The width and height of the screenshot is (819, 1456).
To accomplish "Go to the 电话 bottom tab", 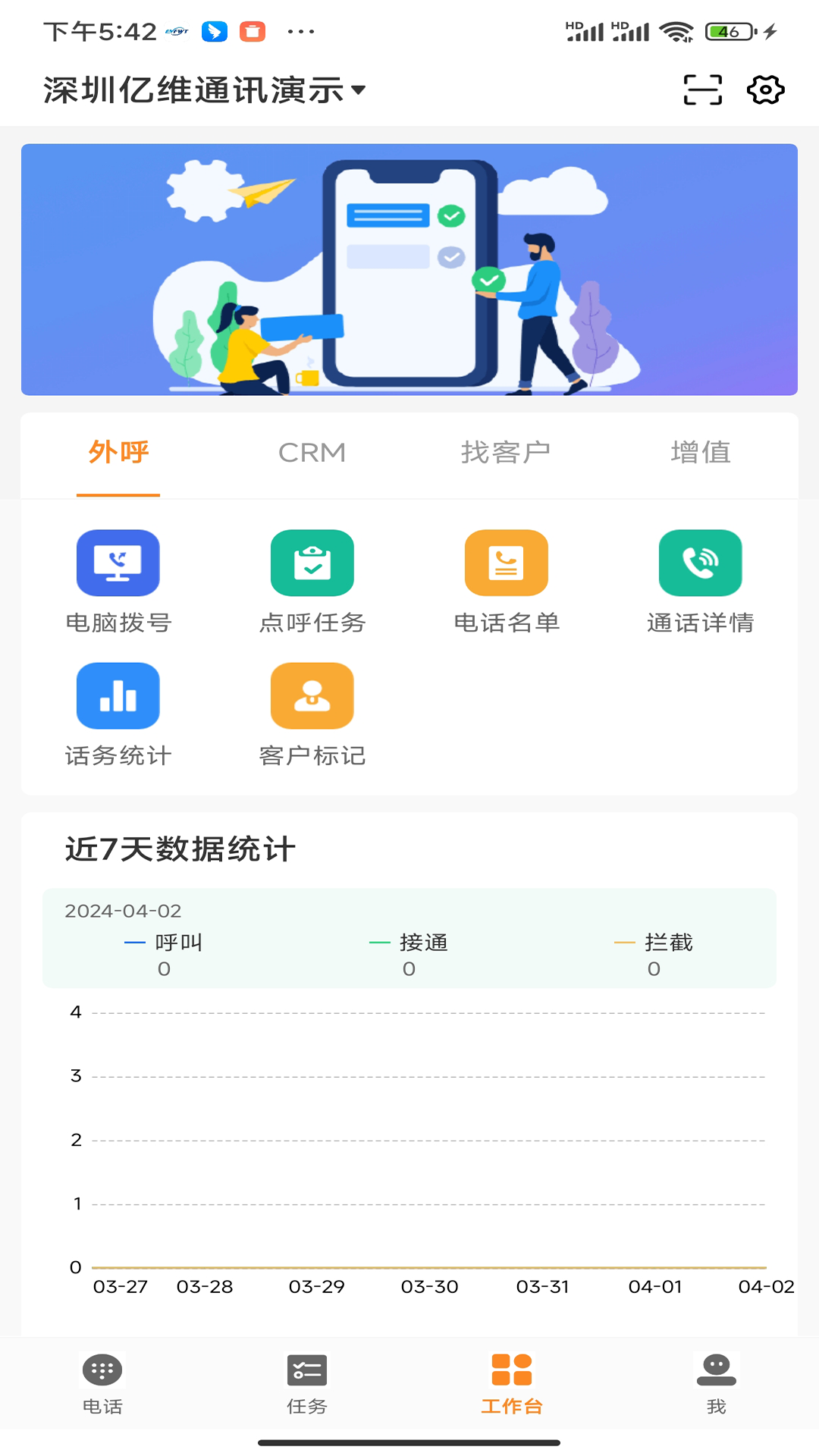I will click(102, 1383).
